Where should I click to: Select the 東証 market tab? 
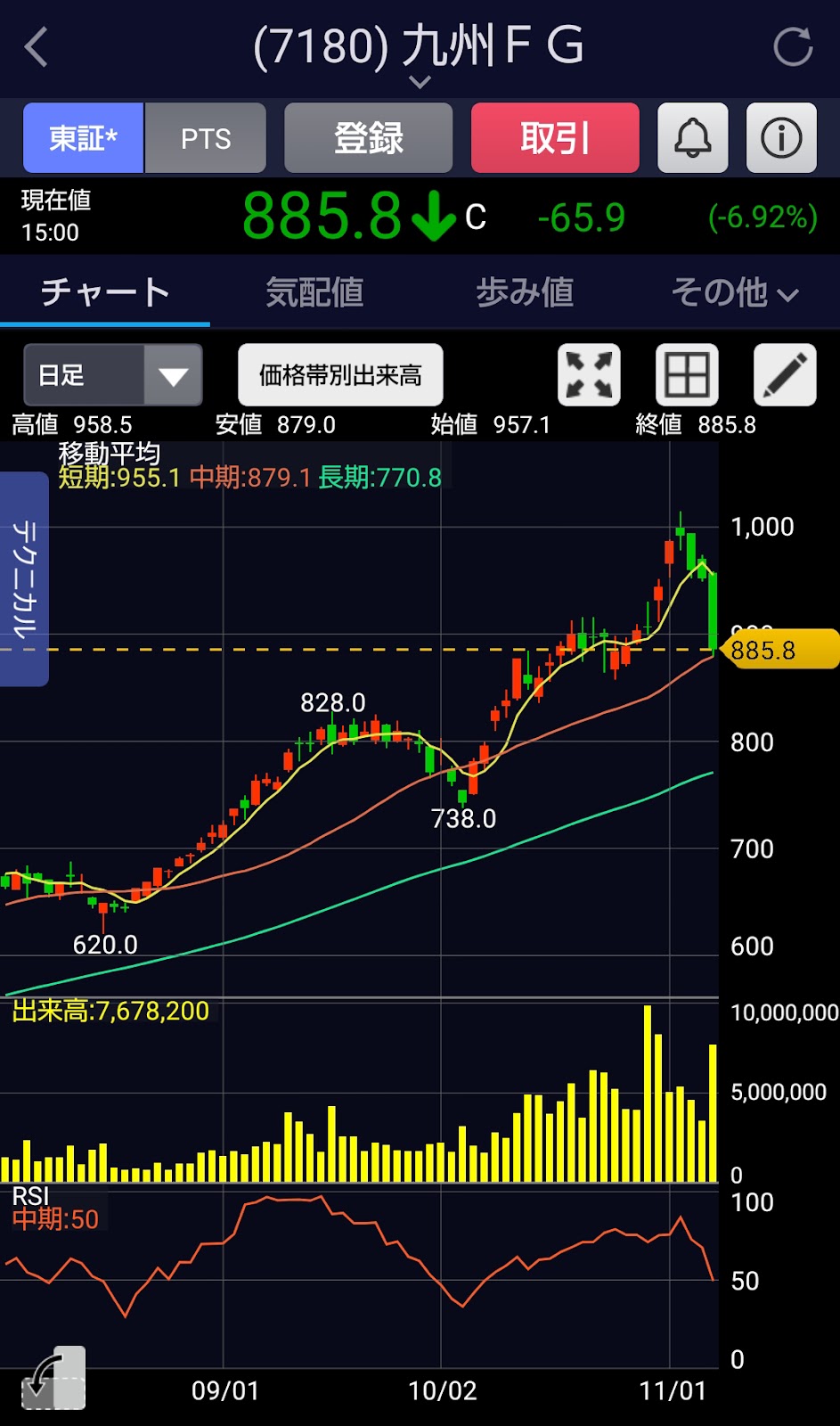(83, 138)
